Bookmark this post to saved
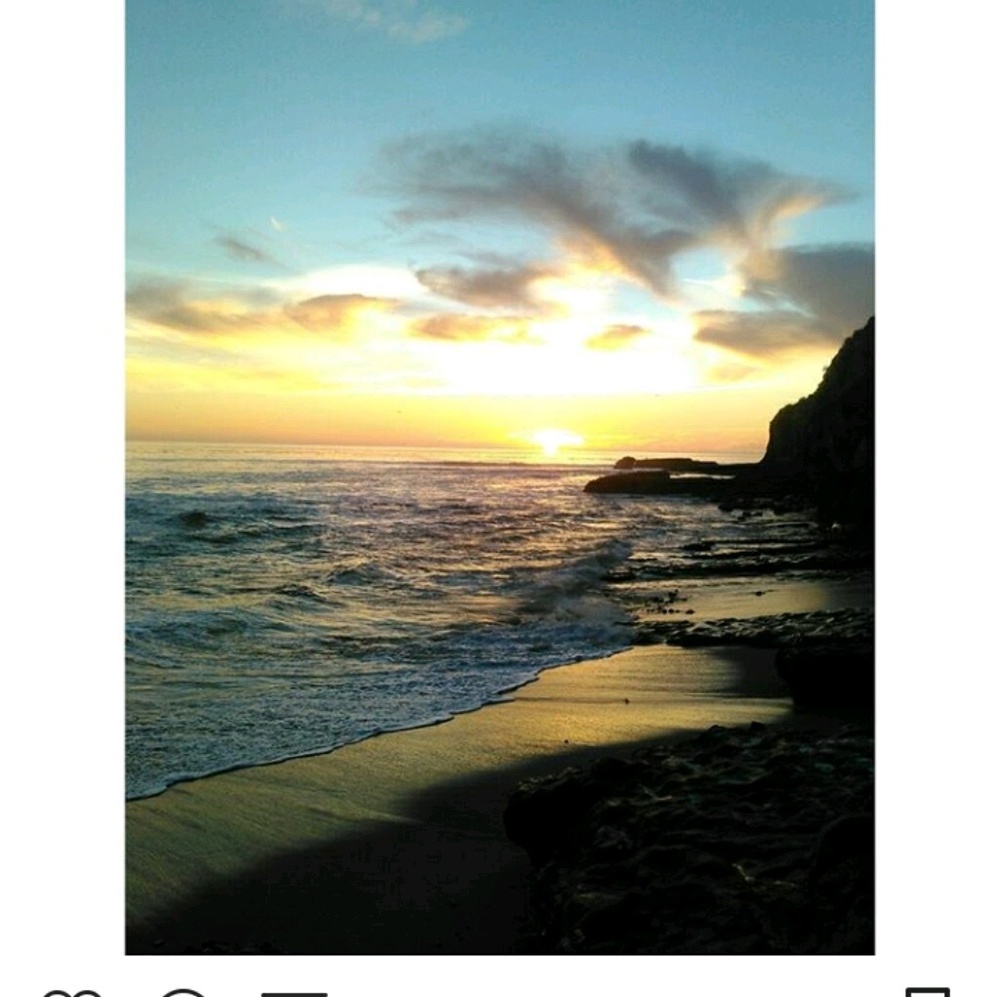Viewport: 1000px width, 997px height. (x=927, y=992)
